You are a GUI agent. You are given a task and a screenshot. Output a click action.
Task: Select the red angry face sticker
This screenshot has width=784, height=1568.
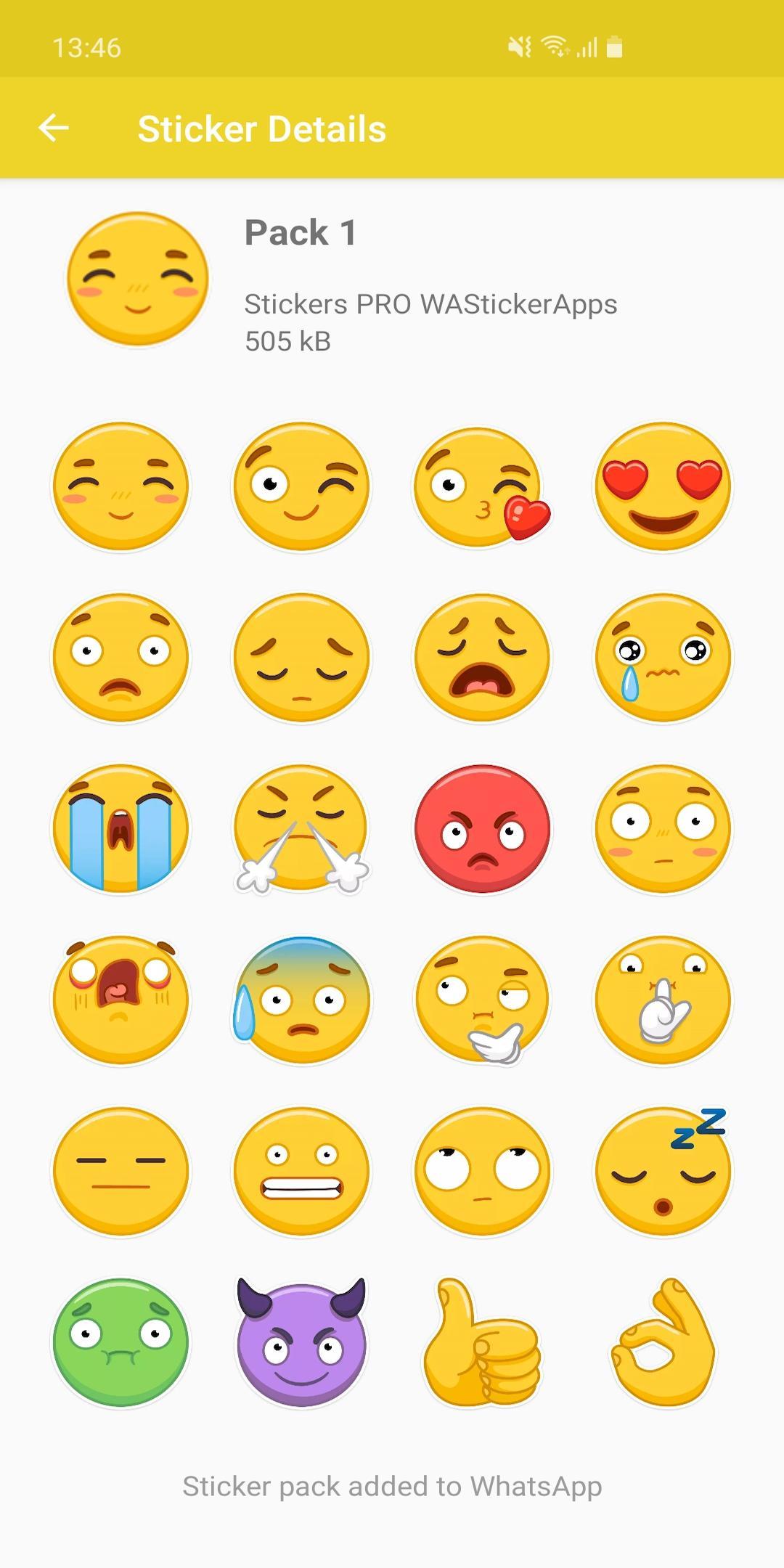click(x=481, y=828)
